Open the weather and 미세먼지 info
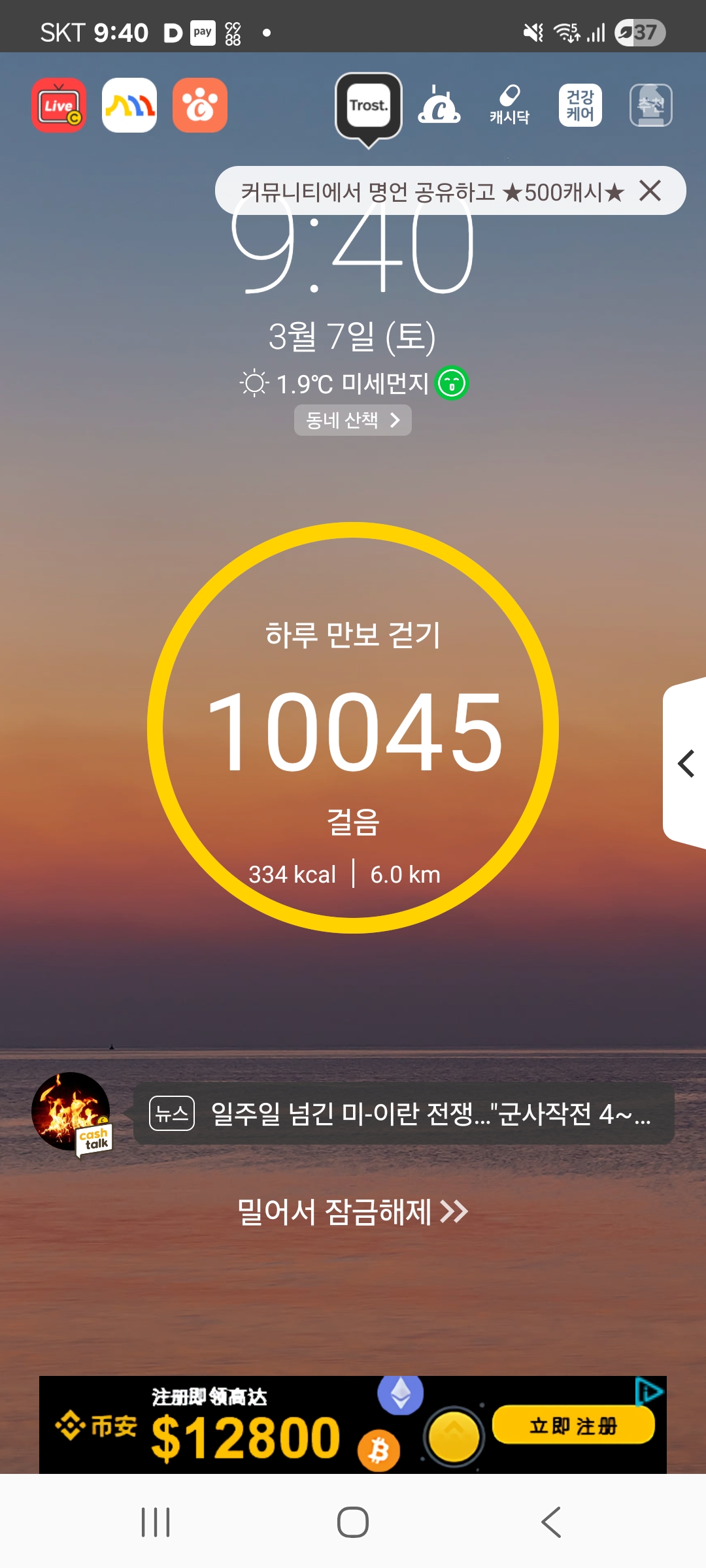The width and height of the screenshot is (706, 1568). [353, 384]
